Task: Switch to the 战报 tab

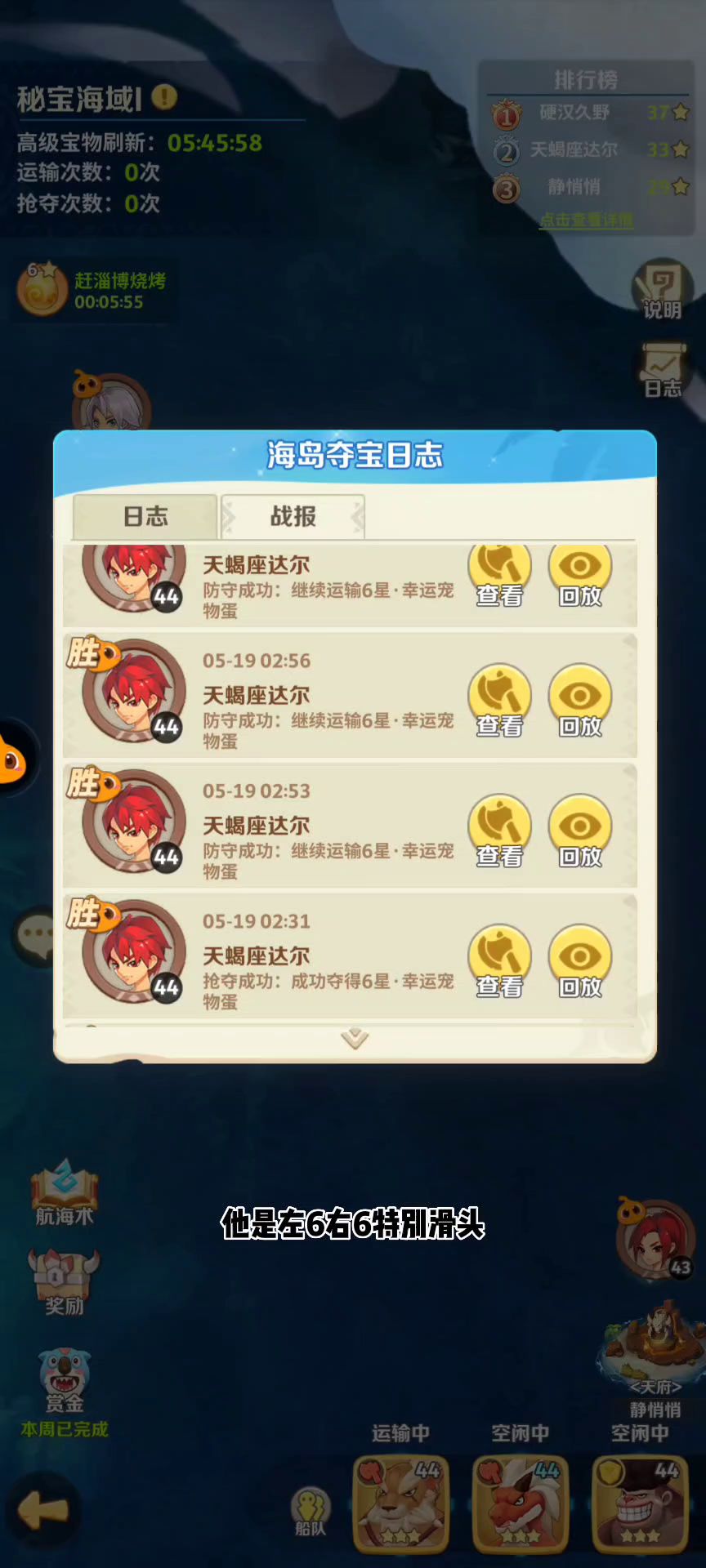Action: [x=293, y=516]
